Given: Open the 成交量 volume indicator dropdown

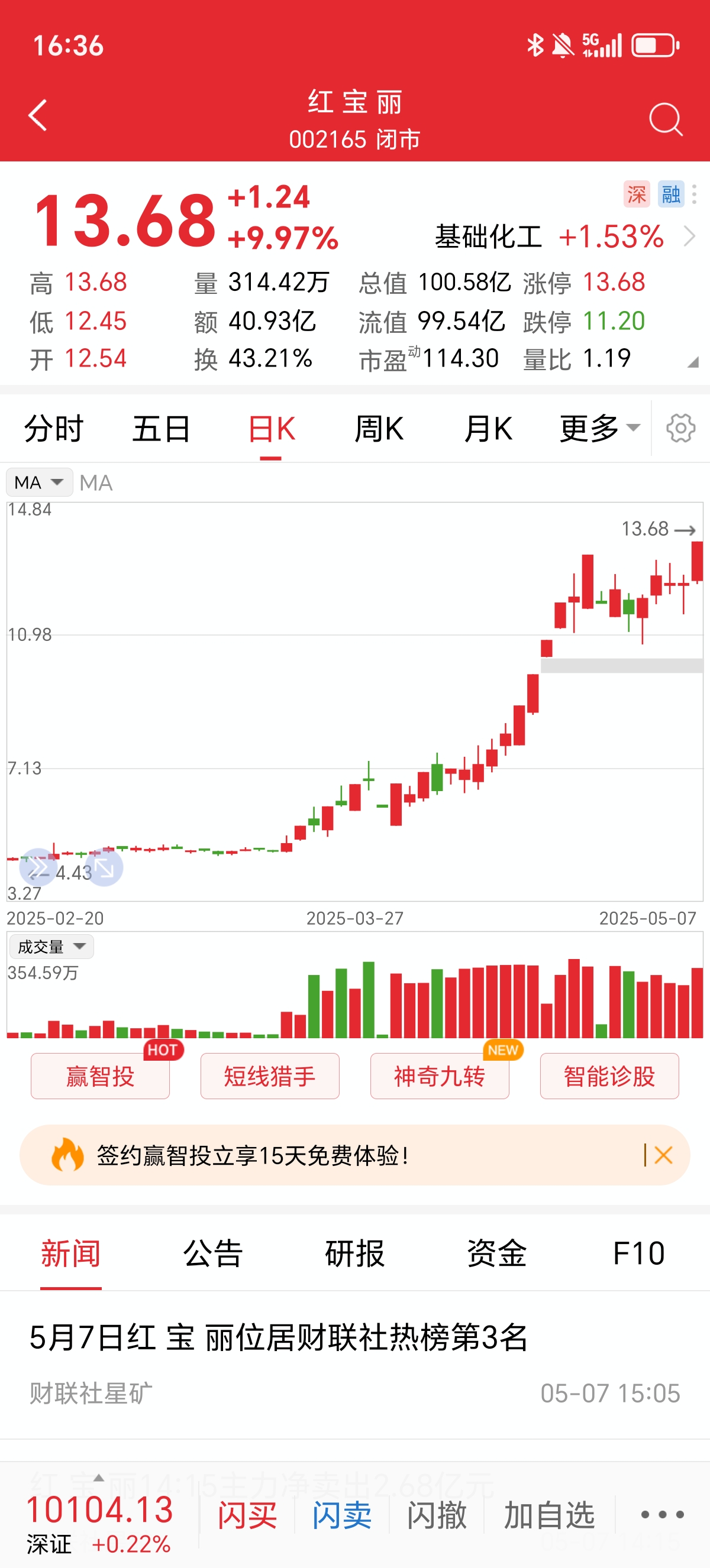Looking at the screenshot, I should click(50, 946).
